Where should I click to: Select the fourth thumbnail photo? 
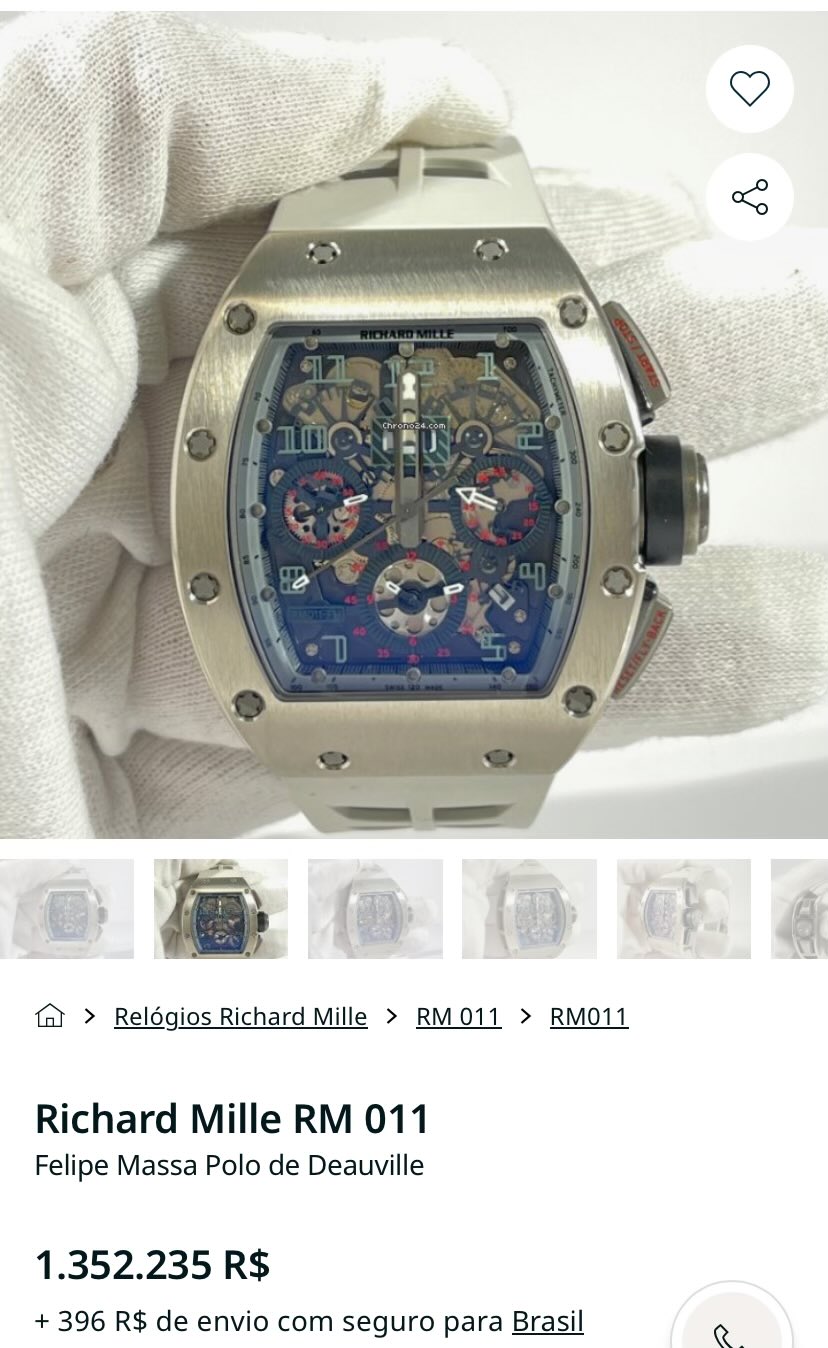[529, 909]
